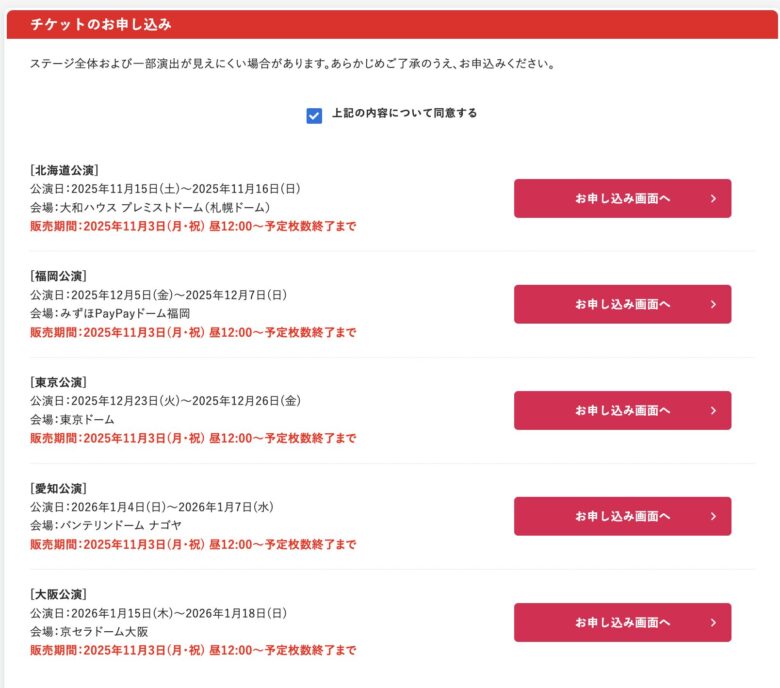Open お申し込み画面へ for 北海道公演

point(622,198)
